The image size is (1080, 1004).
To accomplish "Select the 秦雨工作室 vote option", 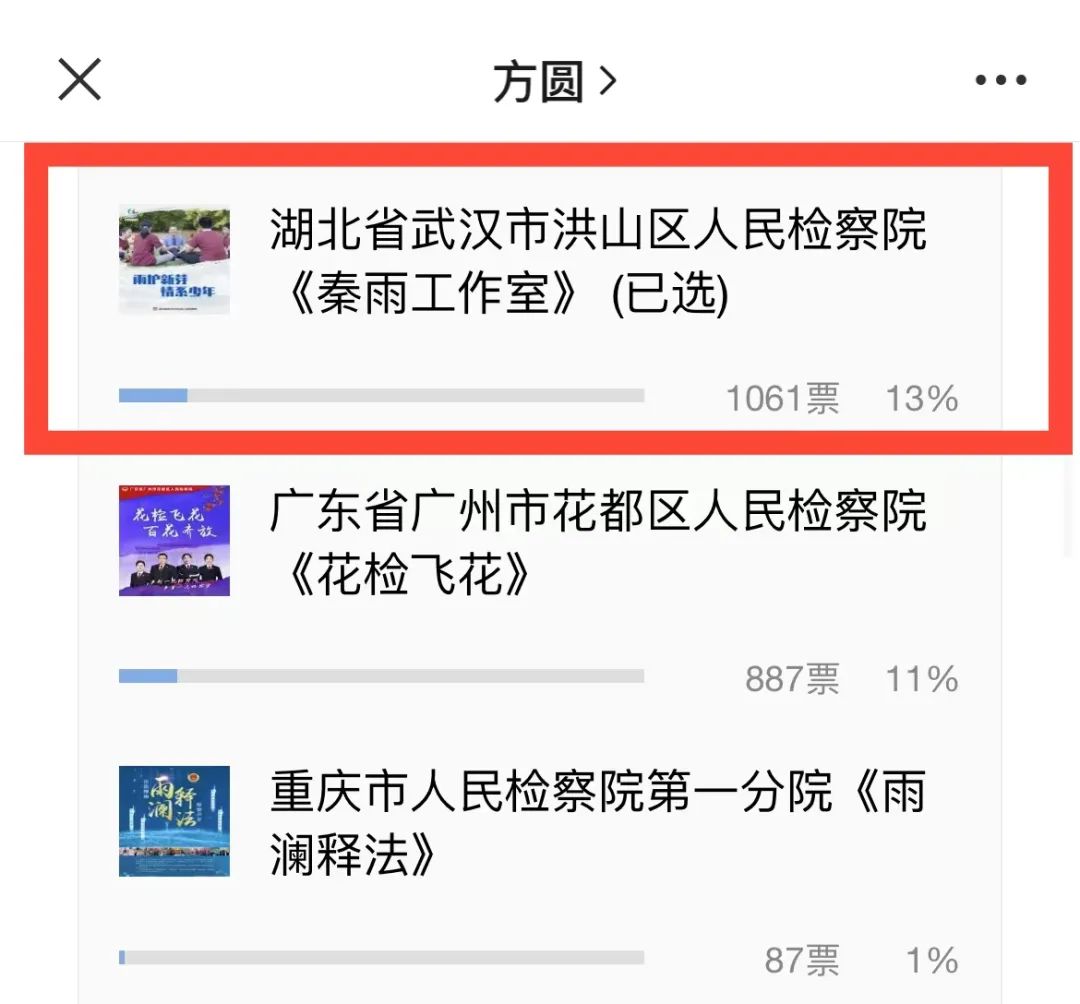I will coord(597,262).
